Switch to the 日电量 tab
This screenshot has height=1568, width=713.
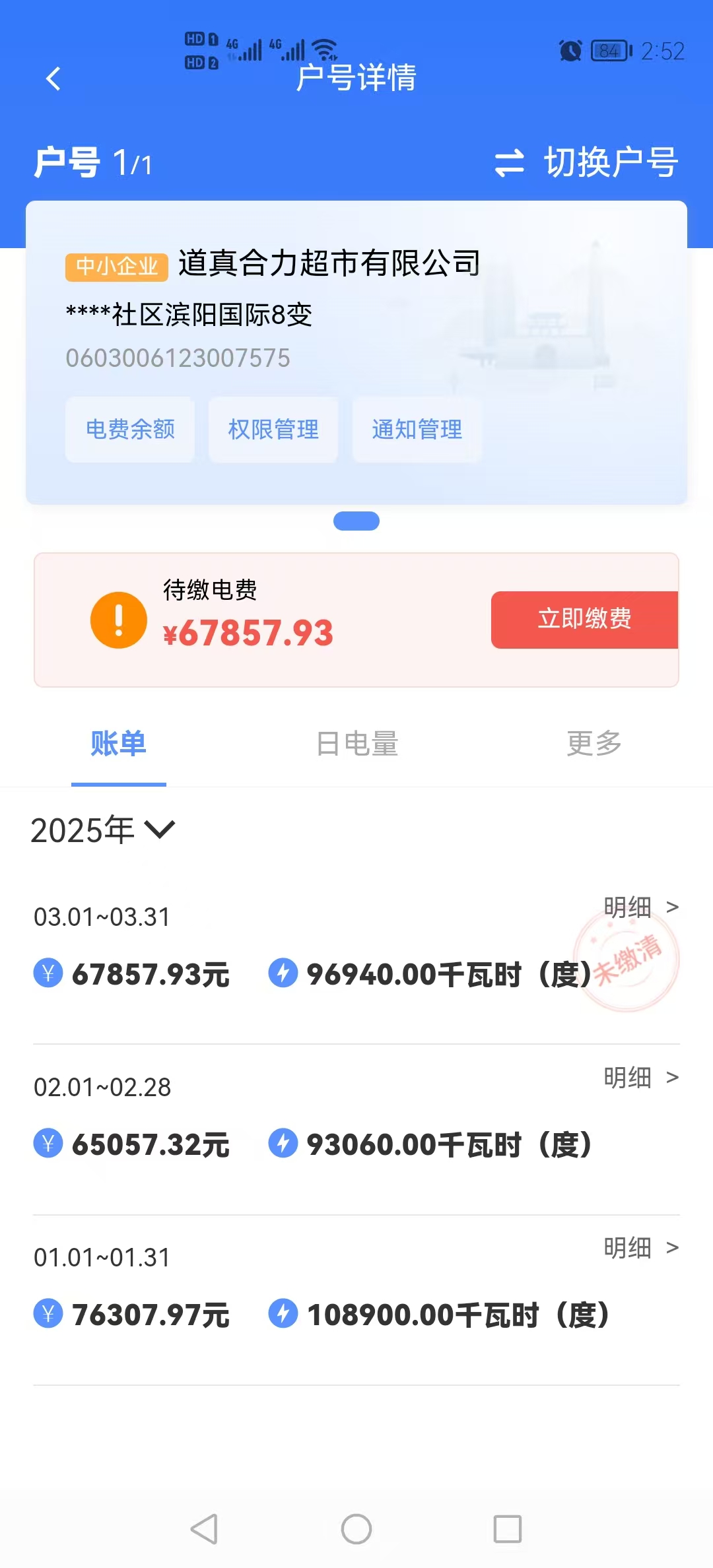click(x=357, y=744)
